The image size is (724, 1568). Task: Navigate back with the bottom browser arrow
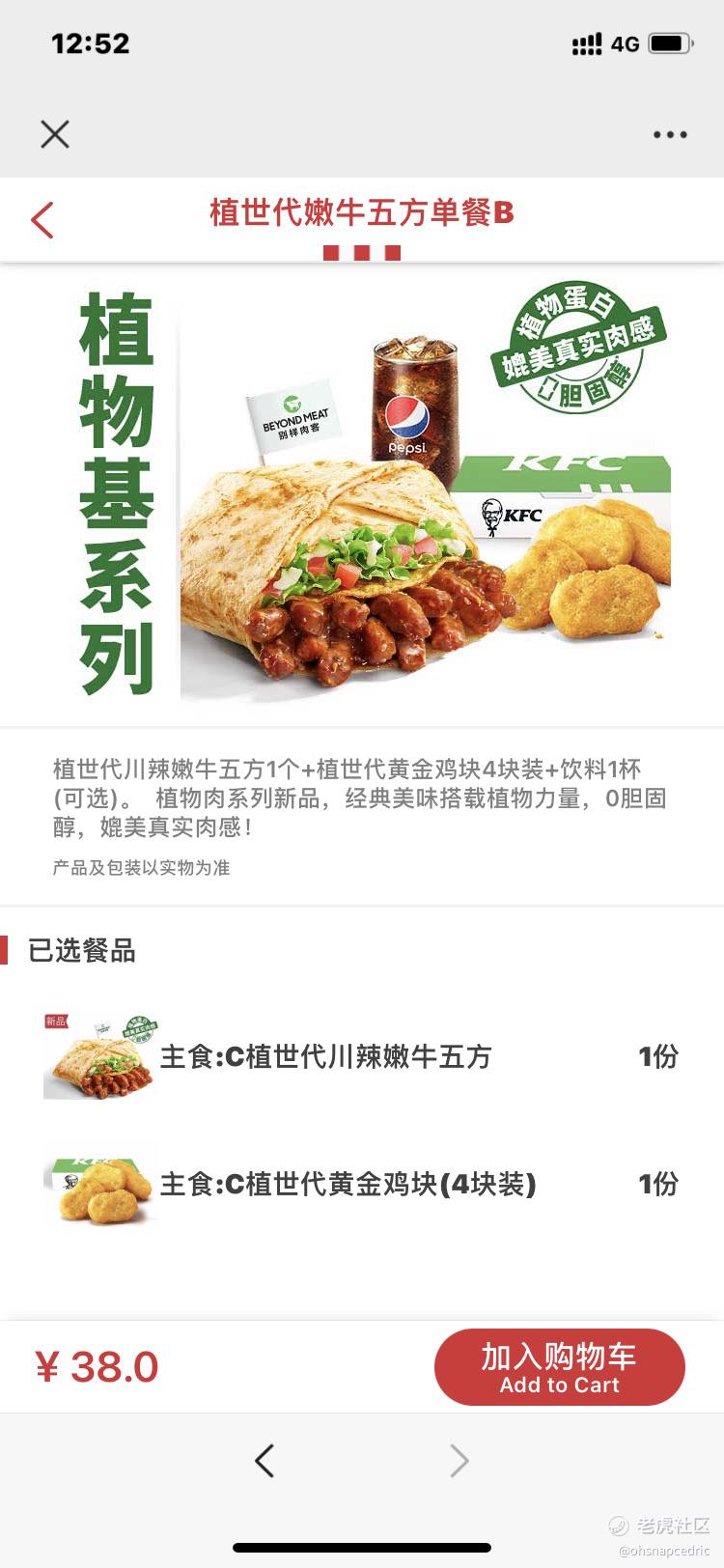tap(265, 1460)
